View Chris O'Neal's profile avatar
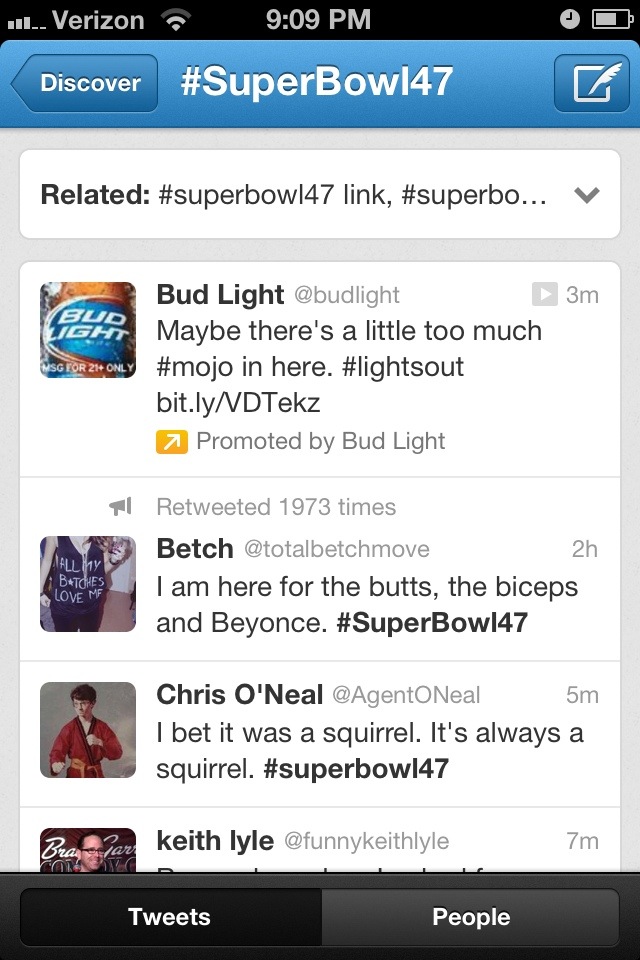640x960 pixels. pos(88,730)
